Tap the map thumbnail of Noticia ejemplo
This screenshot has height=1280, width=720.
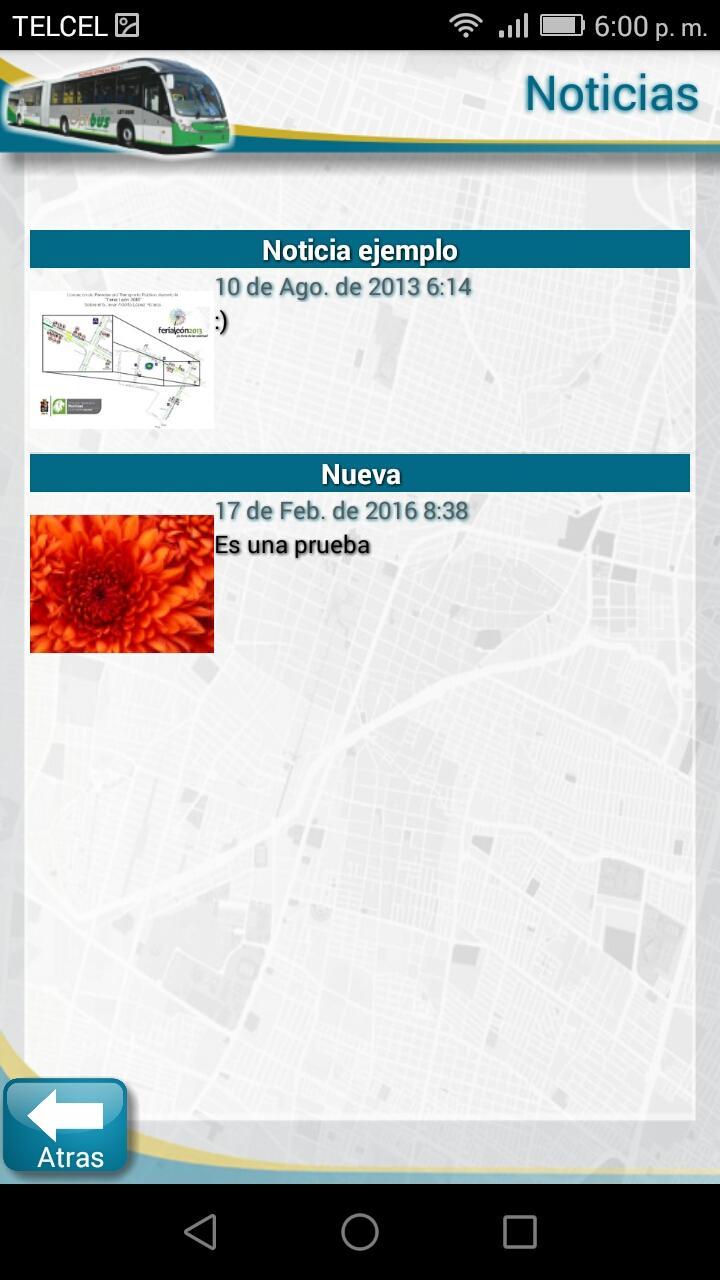[122, 360]
